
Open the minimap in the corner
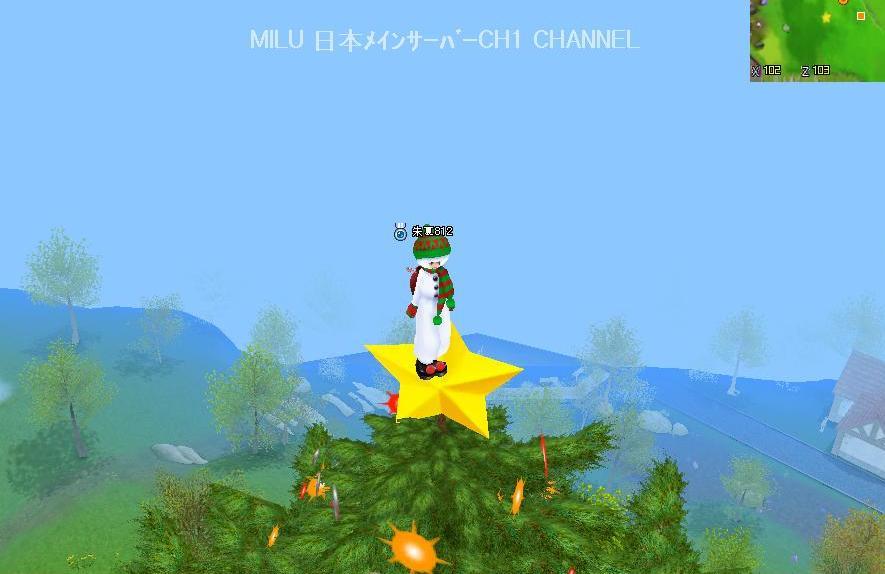tap(817, 38)
